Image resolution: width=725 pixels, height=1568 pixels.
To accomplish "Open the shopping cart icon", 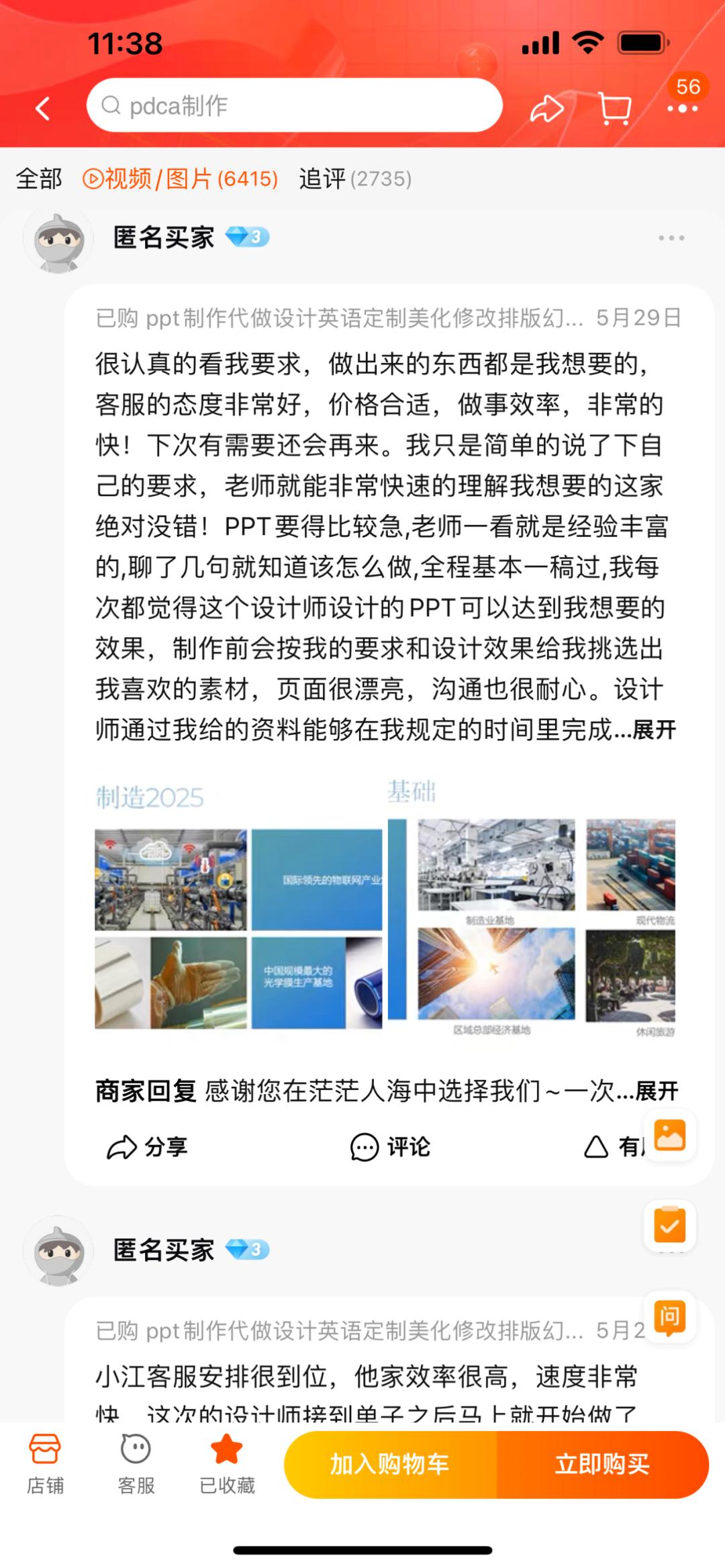I will pos(615,107).
